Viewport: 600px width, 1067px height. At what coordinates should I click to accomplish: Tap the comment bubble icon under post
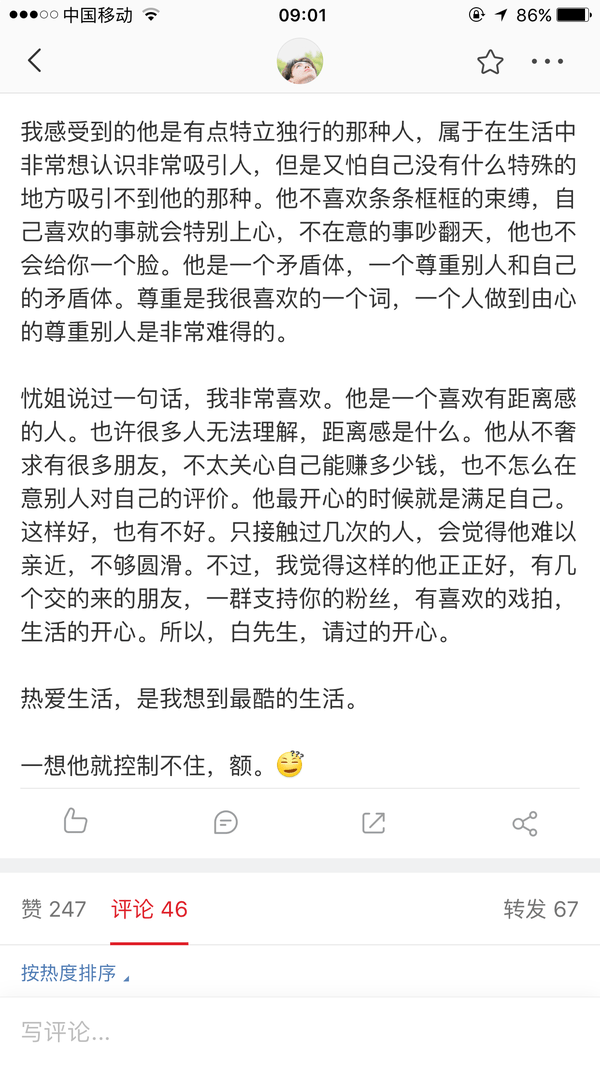(x=225, y=822)
